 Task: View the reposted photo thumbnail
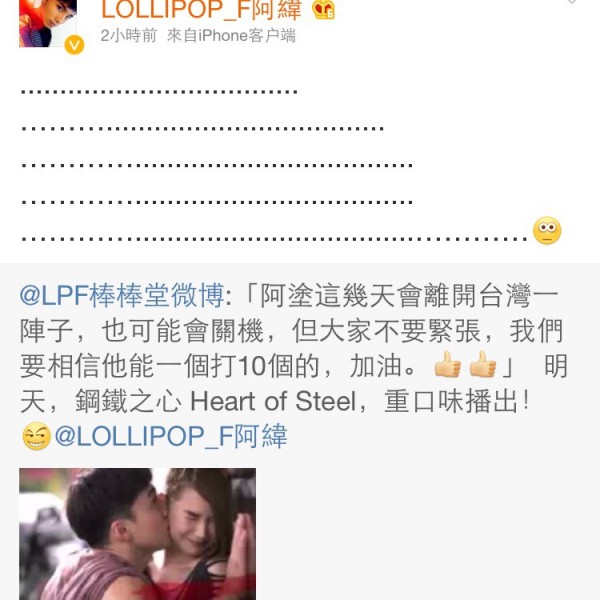click(137, 534)
